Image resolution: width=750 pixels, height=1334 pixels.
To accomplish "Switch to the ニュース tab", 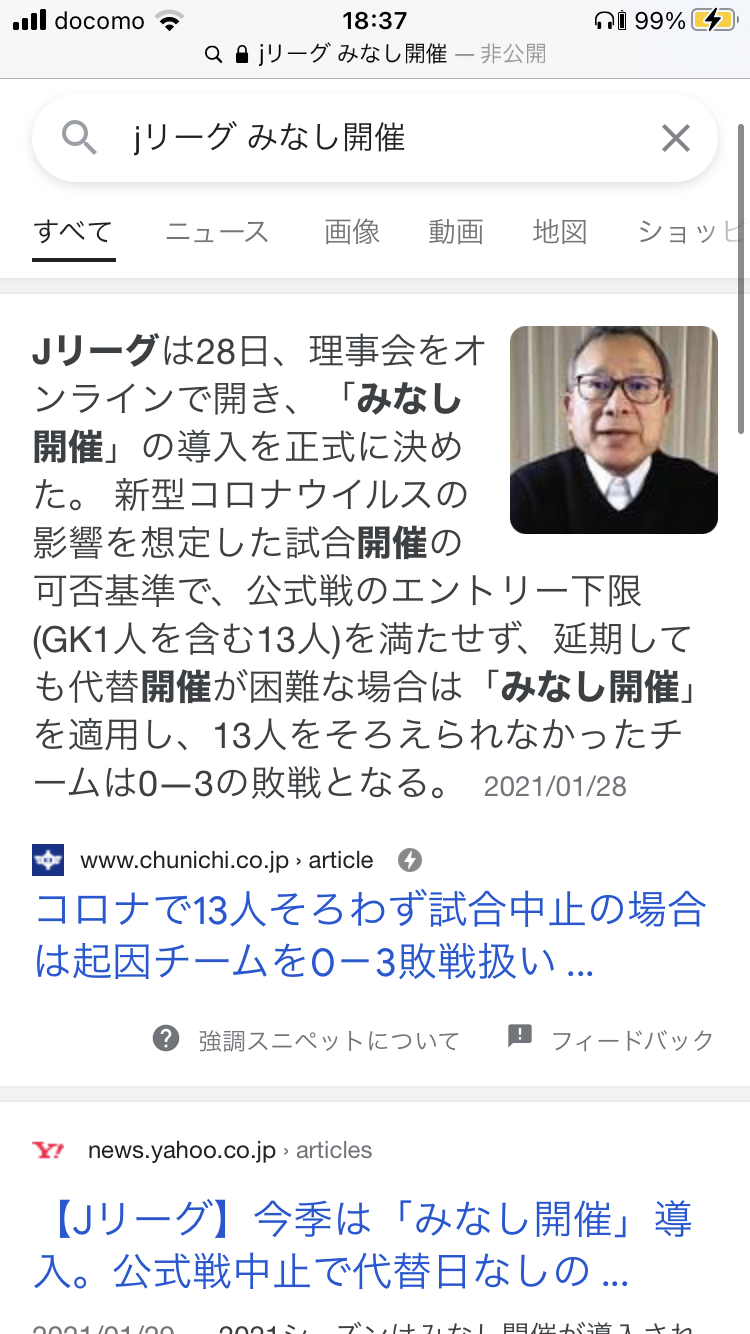I will tap(217, 232).
